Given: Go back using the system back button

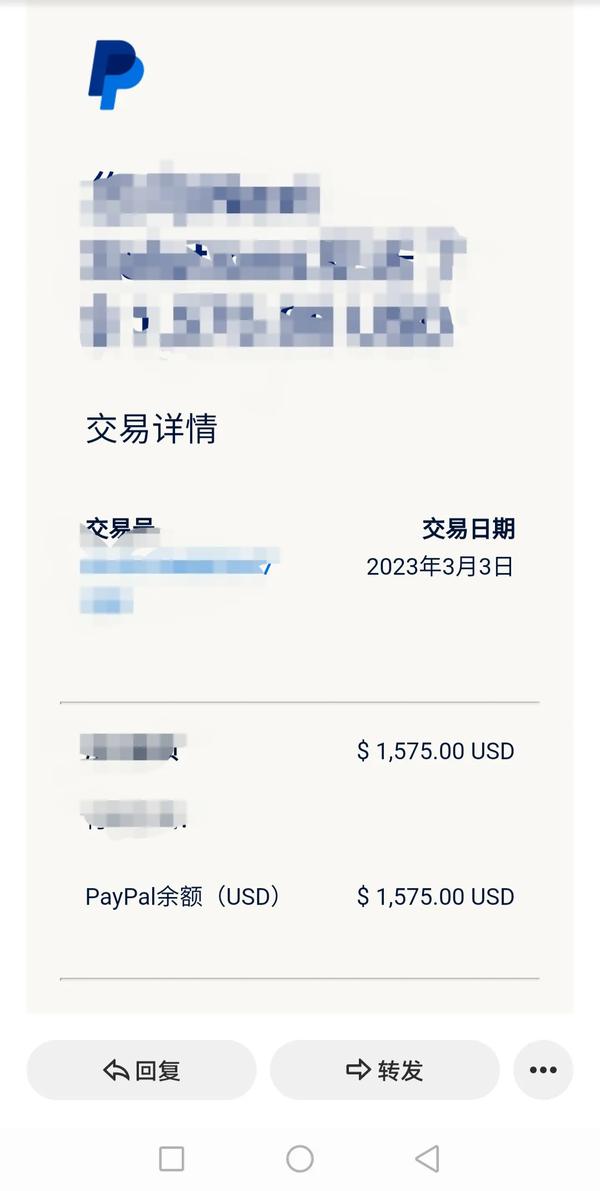Looking at the screenshot, I should (x=427, y=1158).
